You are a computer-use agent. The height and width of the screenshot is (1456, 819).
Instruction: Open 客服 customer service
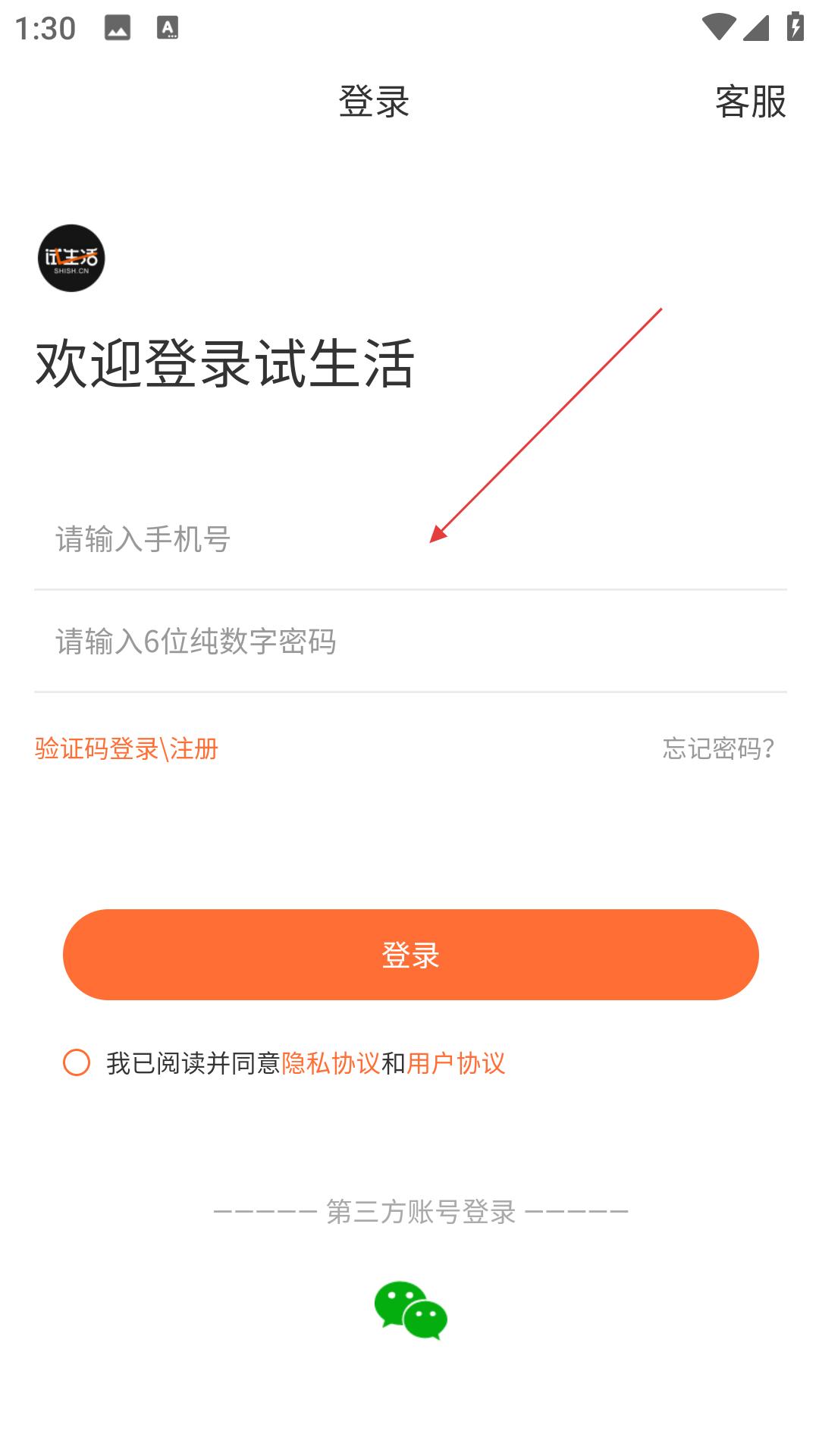(750, 102)
